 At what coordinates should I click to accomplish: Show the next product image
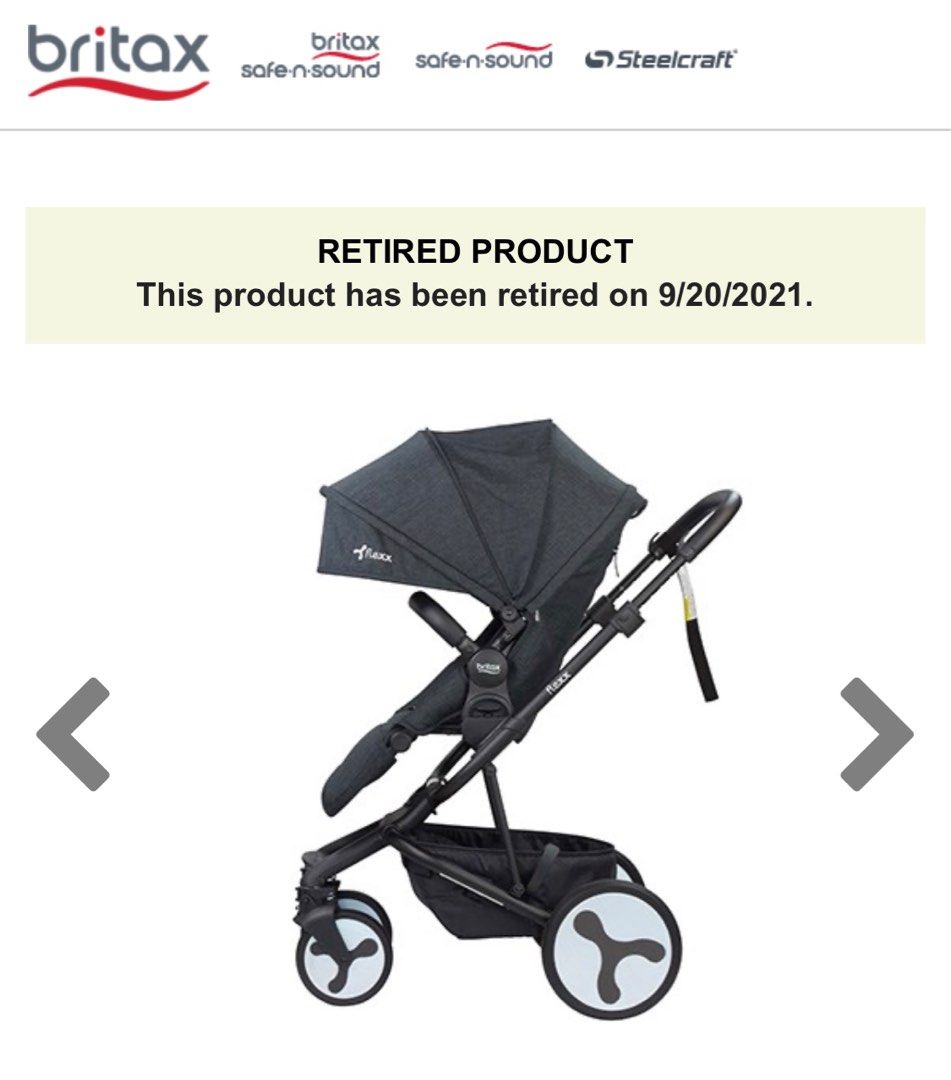click(x=876, y=734)
